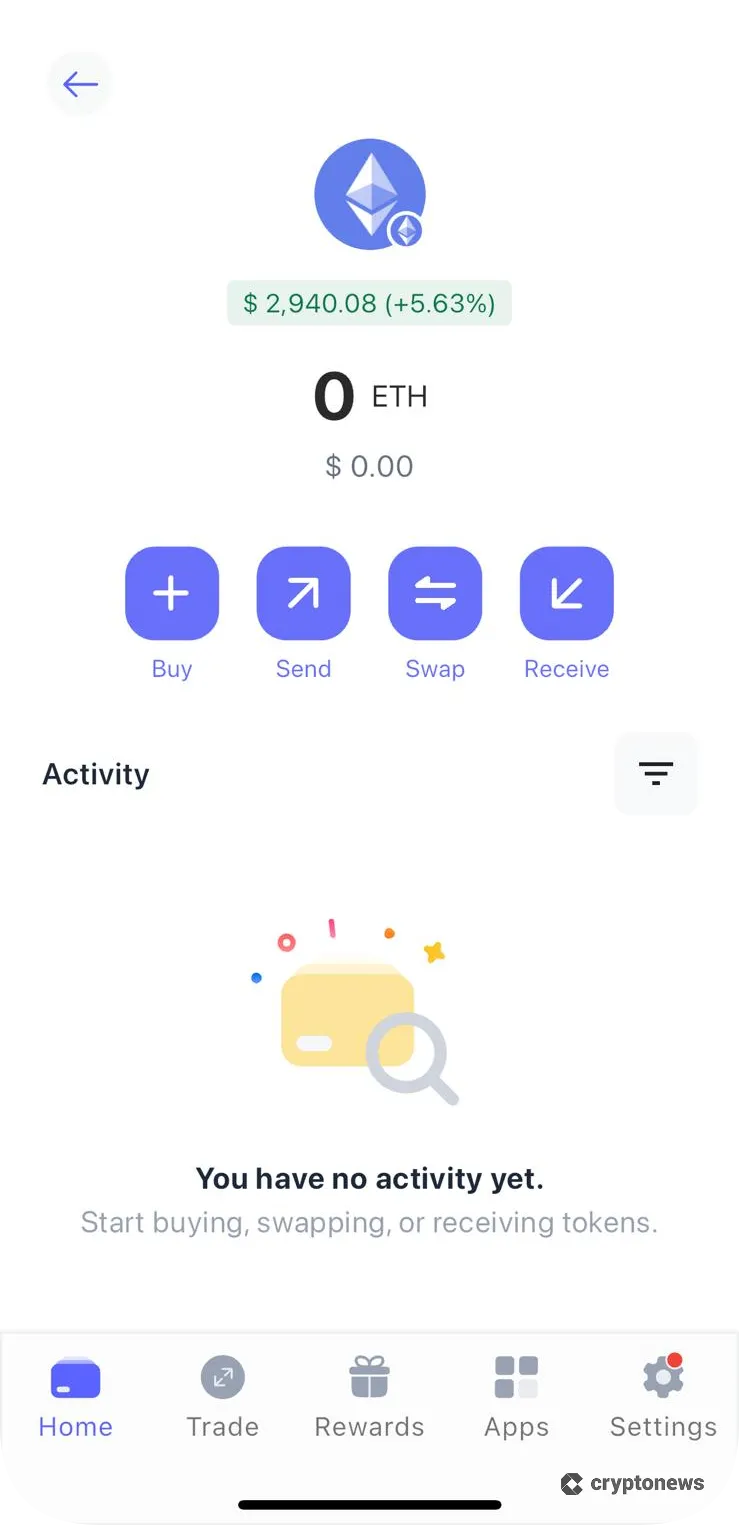Tap the small network badge on ETH logo
The width and height of the screenshot is (739, 1525).
pos(404,230)
